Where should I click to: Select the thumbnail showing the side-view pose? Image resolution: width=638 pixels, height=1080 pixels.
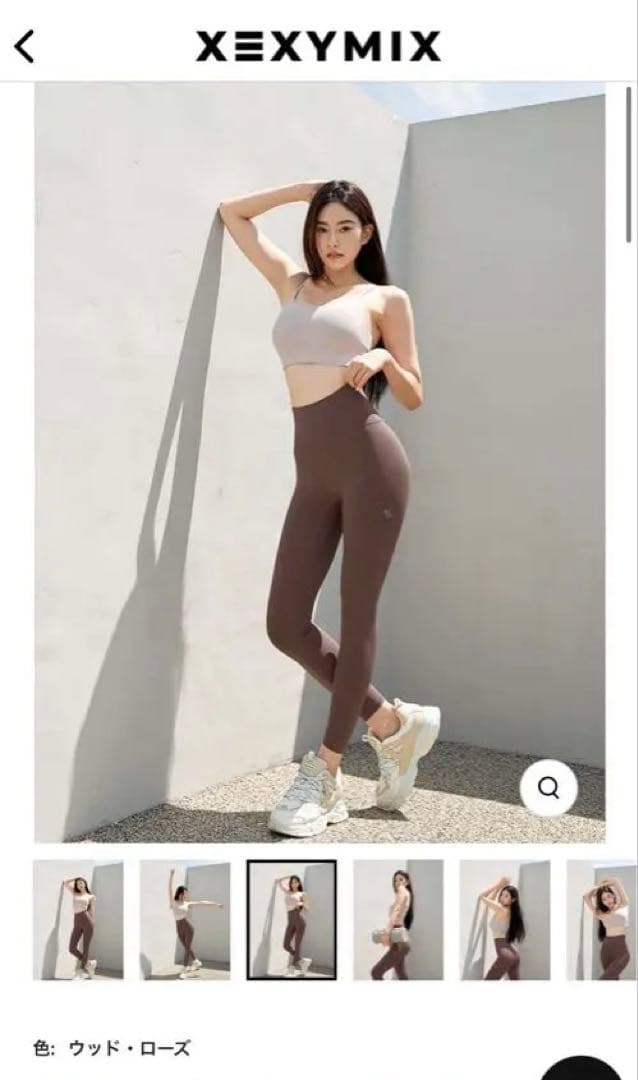click(397, 920)
